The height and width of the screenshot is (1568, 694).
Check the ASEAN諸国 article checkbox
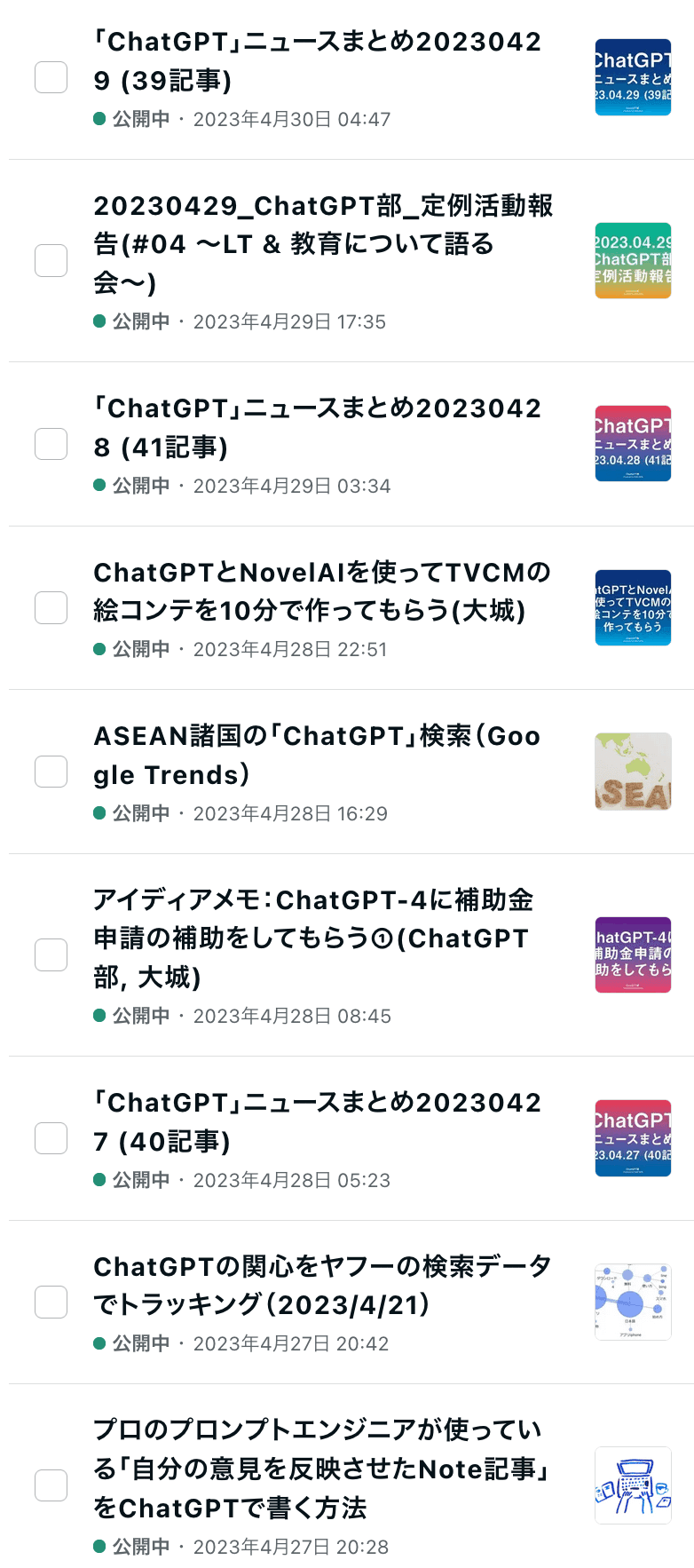click(51, 772)
